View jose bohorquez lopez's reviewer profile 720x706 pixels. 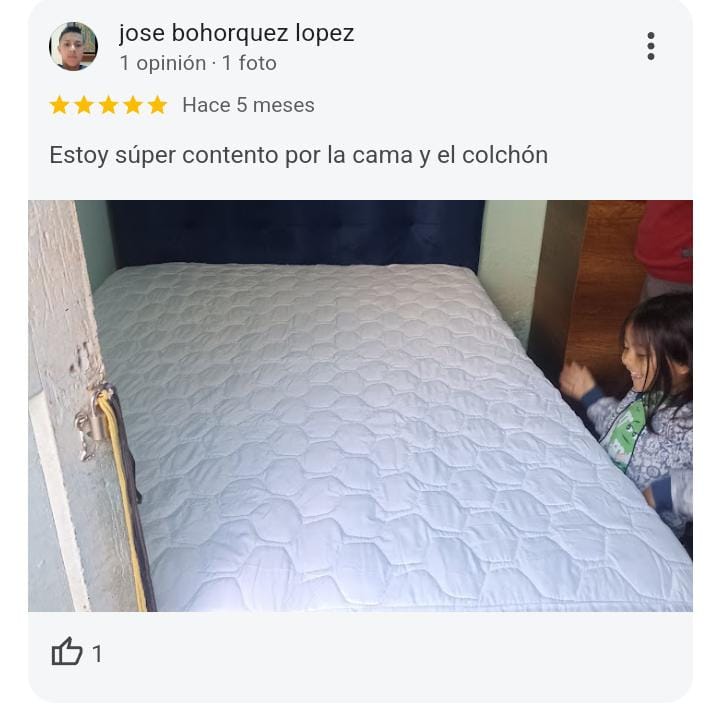click(x=236, y=33)
